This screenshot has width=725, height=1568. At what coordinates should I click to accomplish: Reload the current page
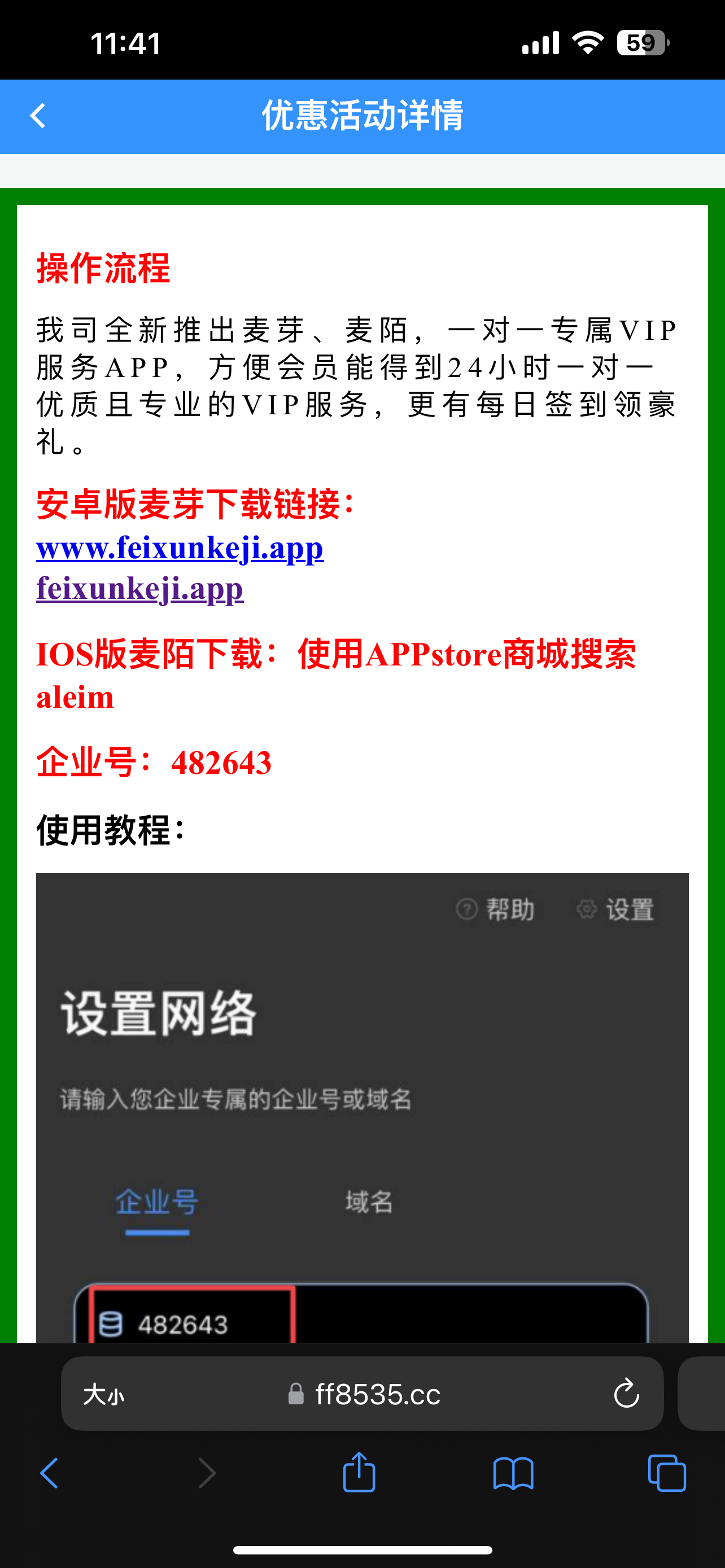pyautogui.click(x=626, y=1395)
